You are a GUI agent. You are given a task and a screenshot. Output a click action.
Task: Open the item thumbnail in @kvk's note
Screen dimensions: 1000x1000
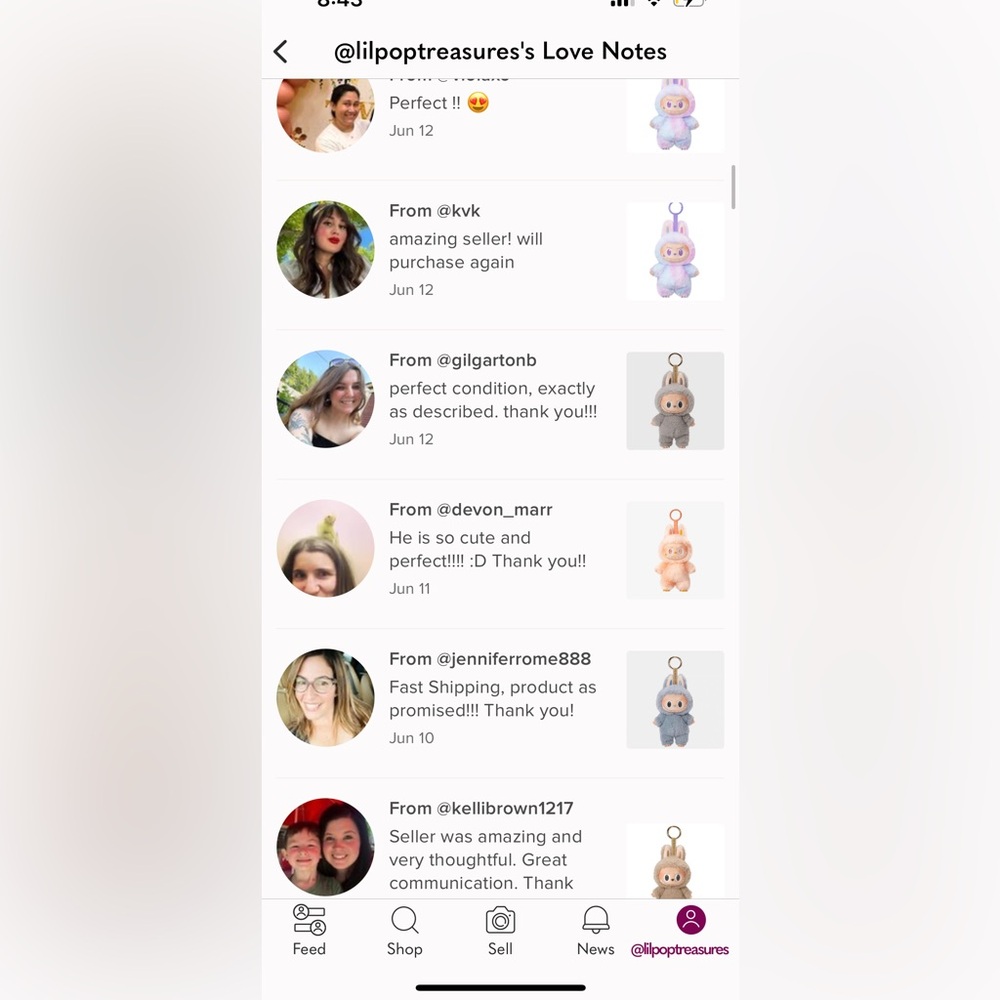click(x=675, y=251)
